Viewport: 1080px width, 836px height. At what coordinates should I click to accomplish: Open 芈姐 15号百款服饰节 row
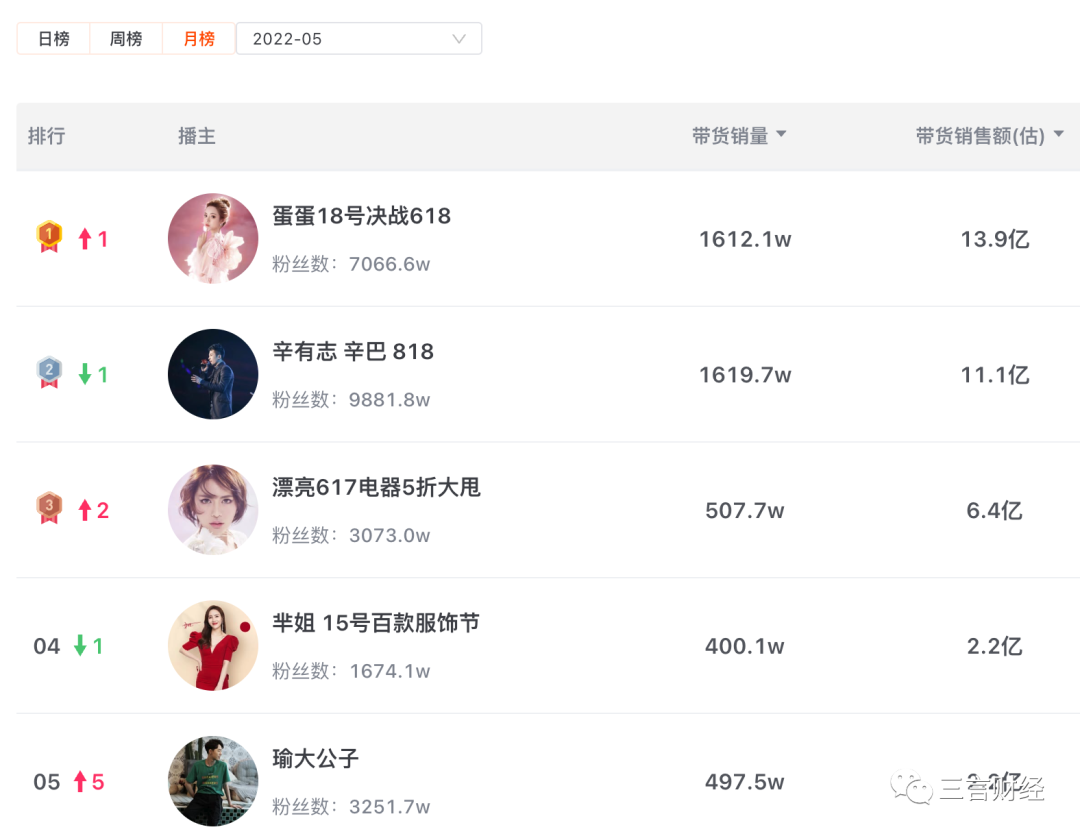click(376, 624)
